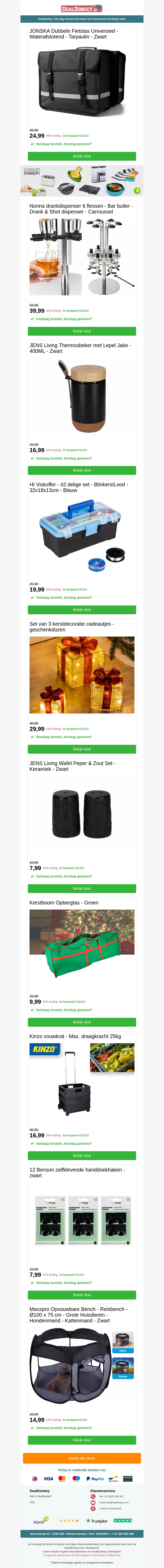
Task: View deal for Maxxpro Opvouwbare Bench
Action: coord(82,1440)
